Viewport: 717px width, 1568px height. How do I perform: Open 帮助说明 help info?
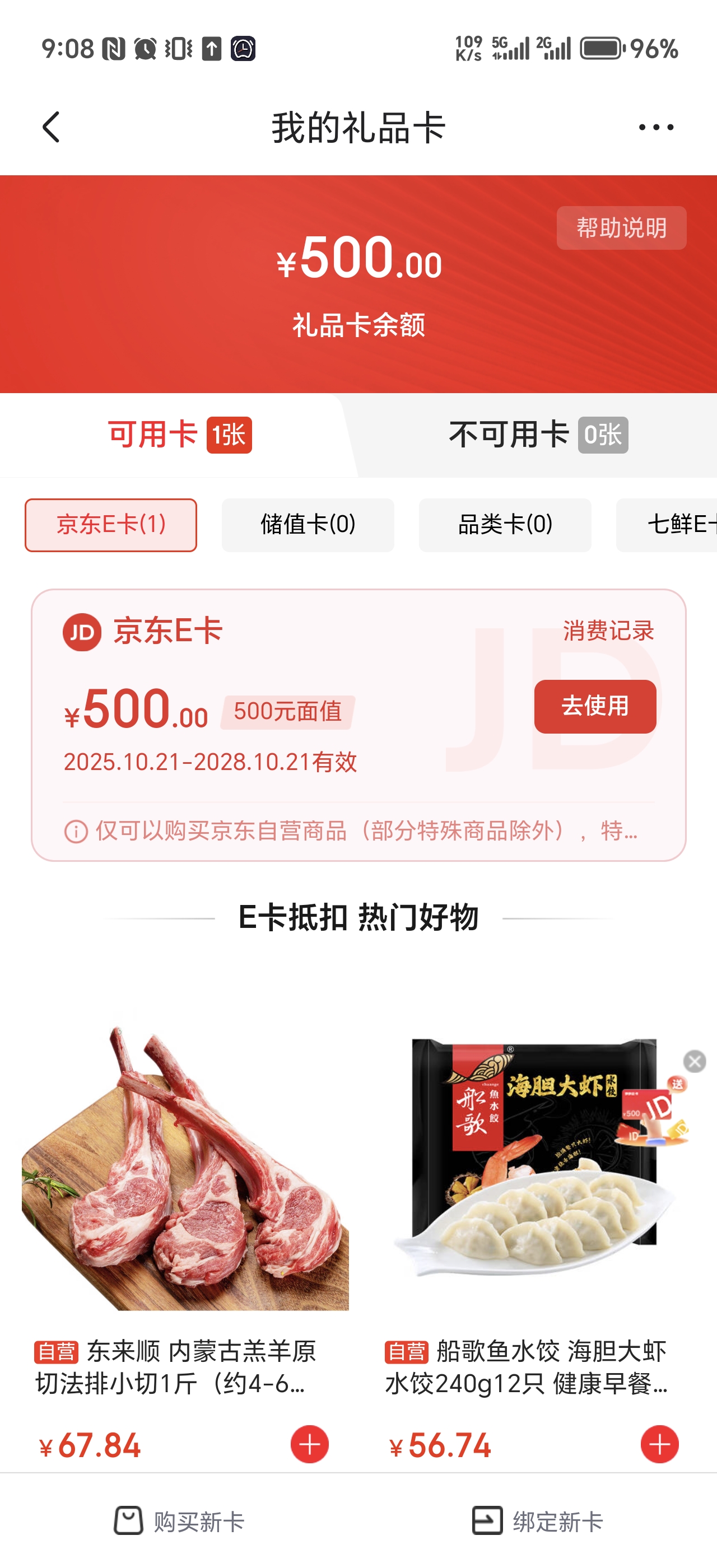pos(621,228)
